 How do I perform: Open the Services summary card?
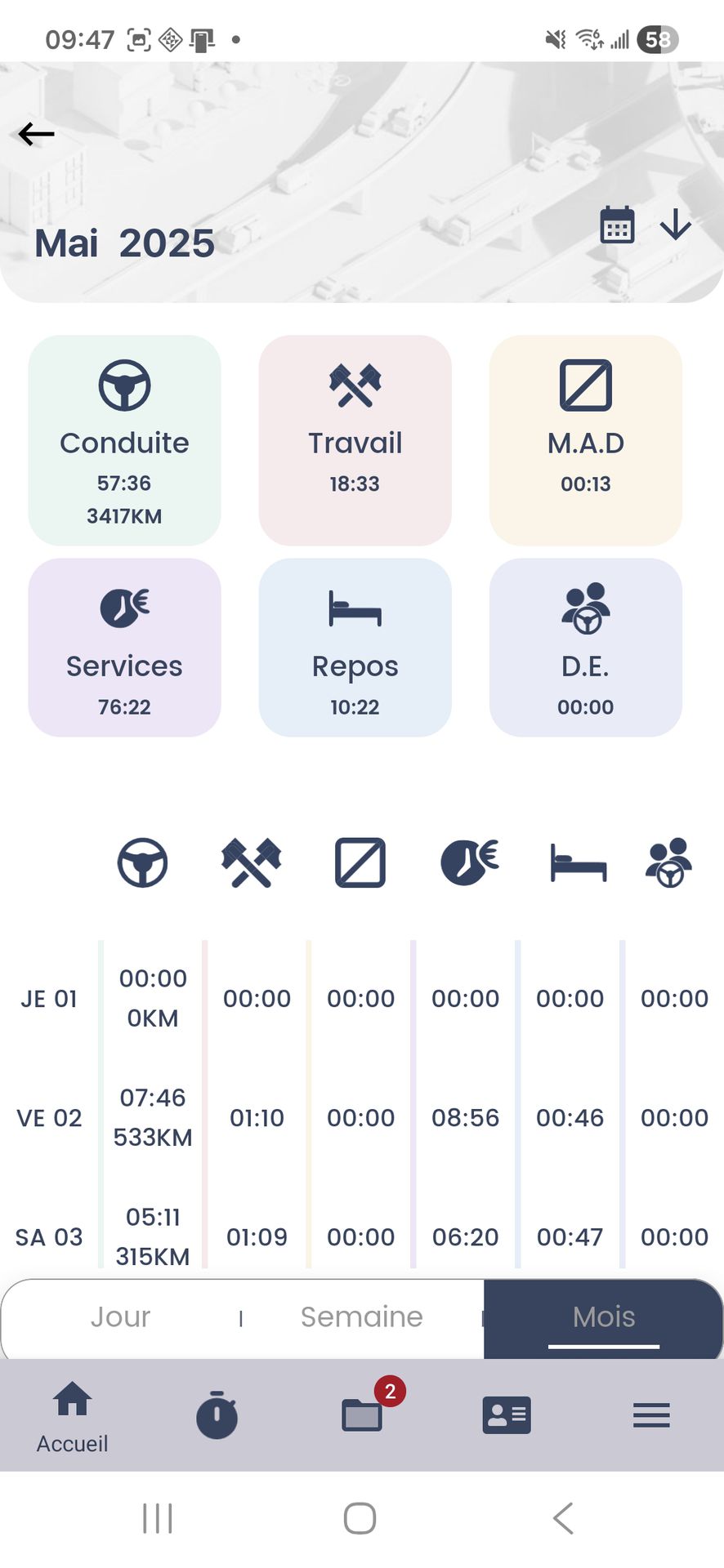coord(124,648)
